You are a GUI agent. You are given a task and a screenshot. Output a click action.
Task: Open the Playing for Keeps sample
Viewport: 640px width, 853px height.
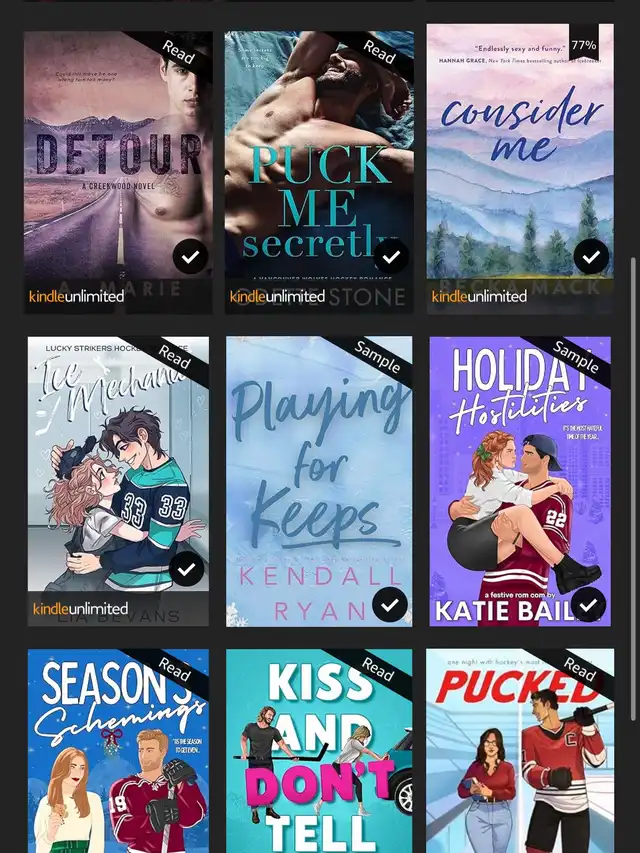tap(319, 480)
